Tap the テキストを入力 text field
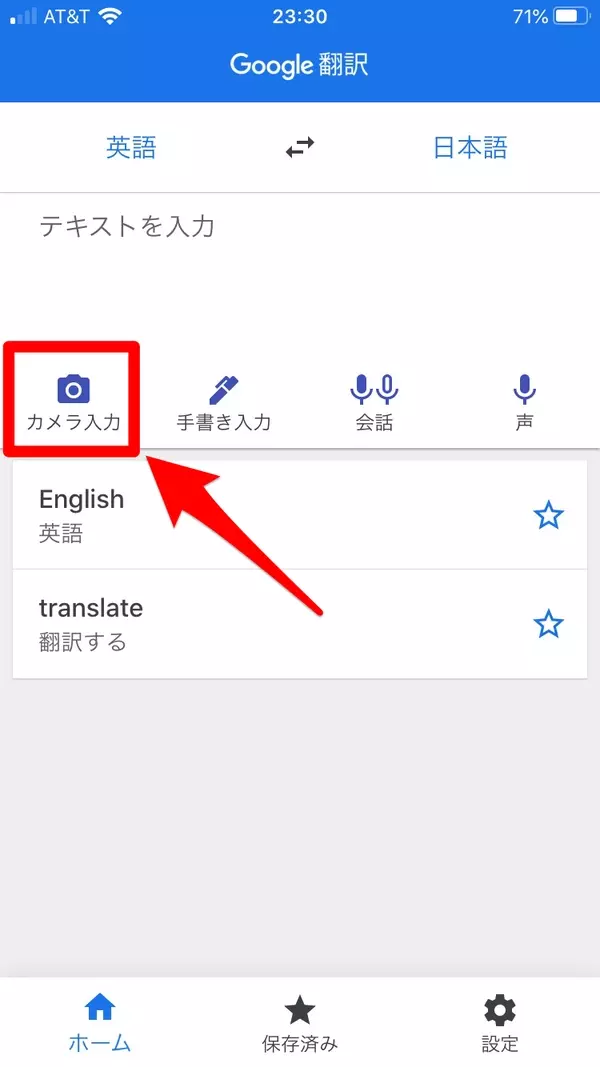The image size is (600, 1067). tap(300, 260)
